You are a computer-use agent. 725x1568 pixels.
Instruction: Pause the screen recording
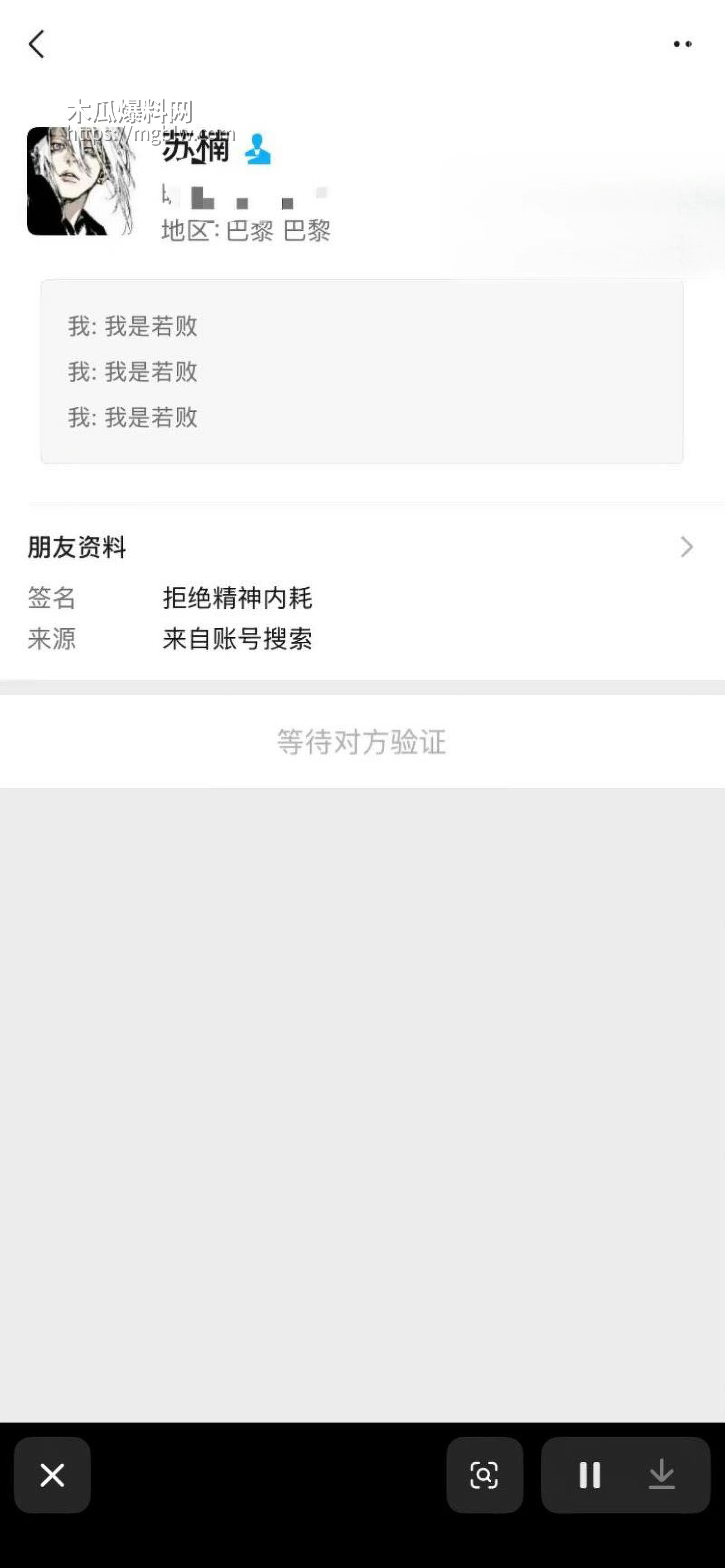pos(589,1476)
